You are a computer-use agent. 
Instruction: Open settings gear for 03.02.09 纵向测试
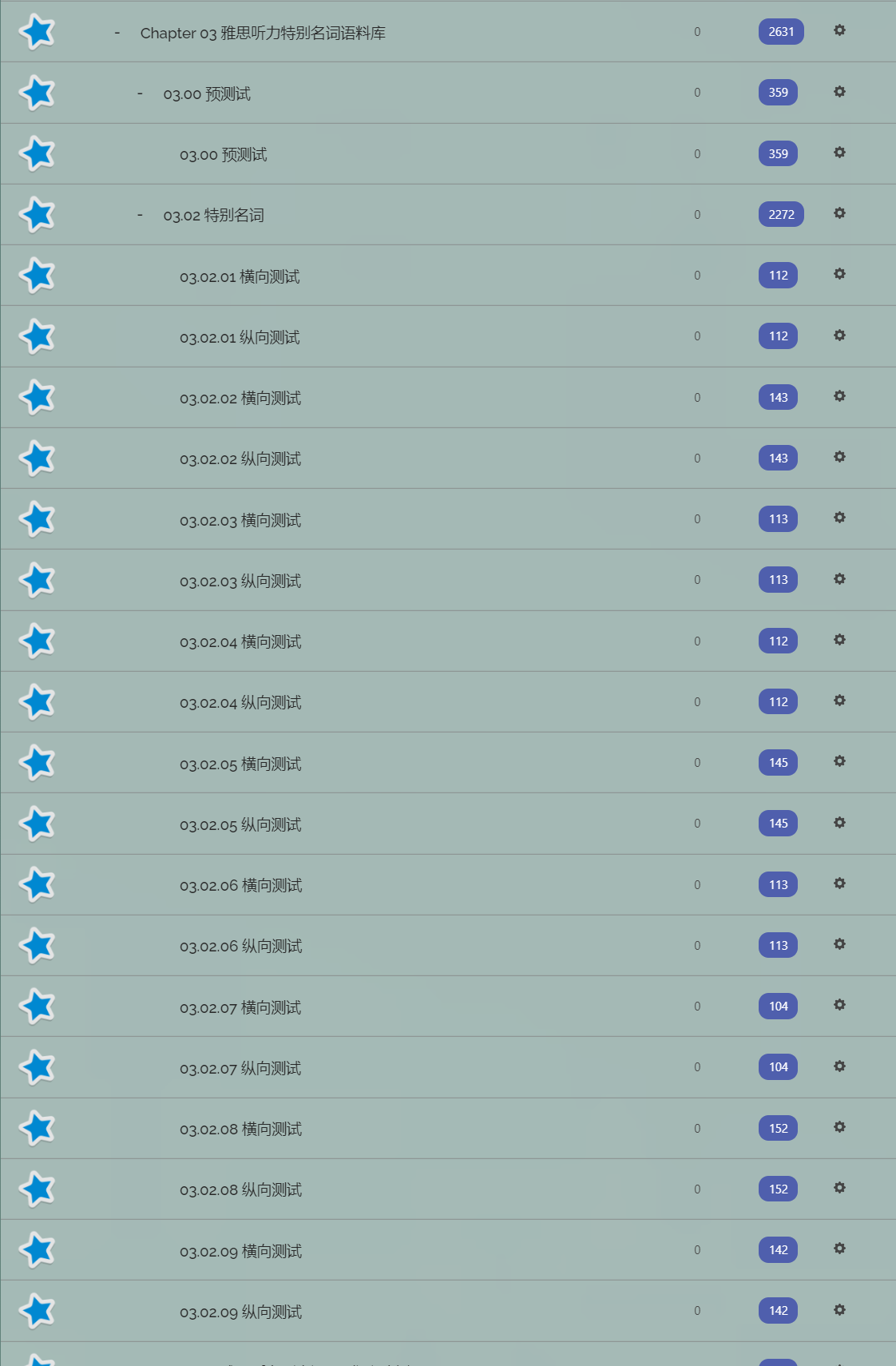(x=839, y=1309)
